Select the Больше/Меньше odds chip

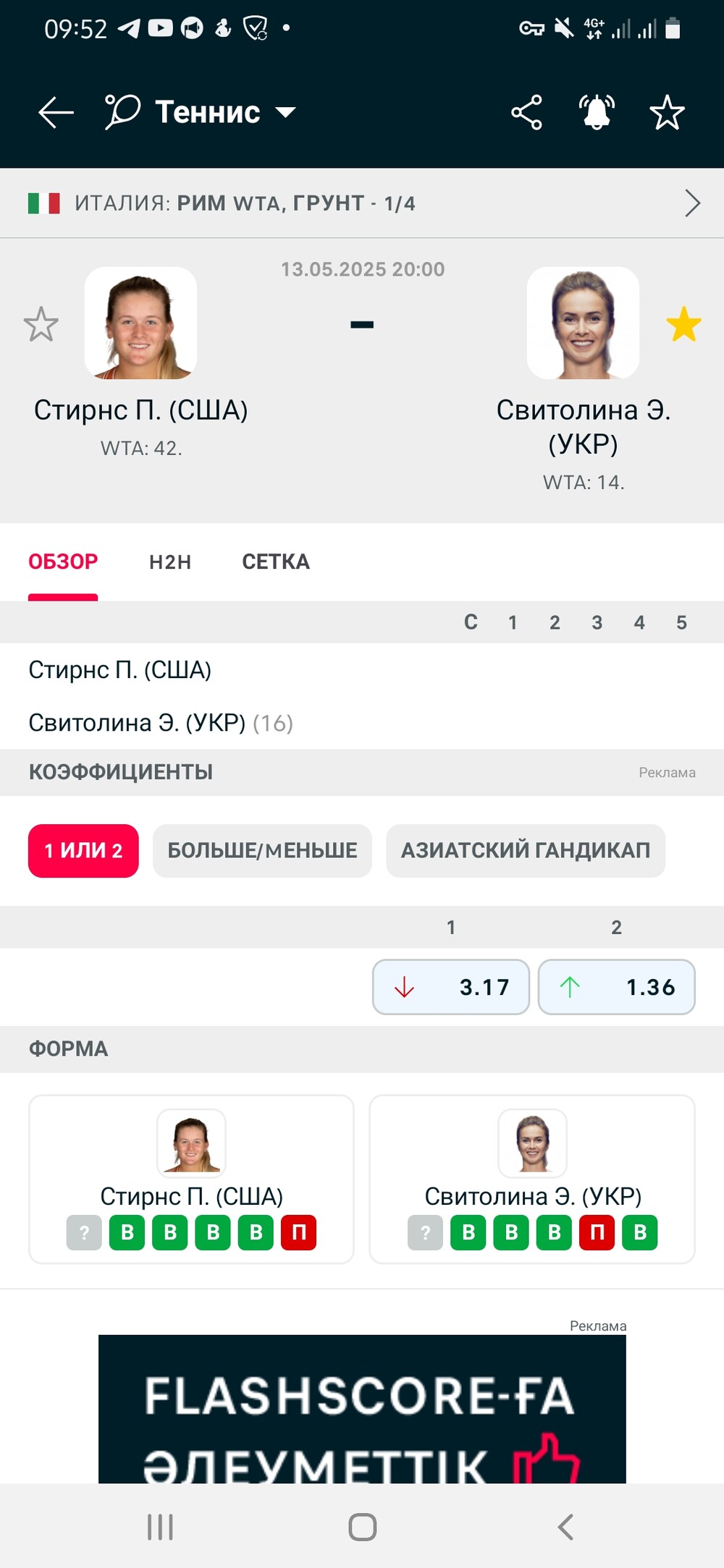click(262, 850)
